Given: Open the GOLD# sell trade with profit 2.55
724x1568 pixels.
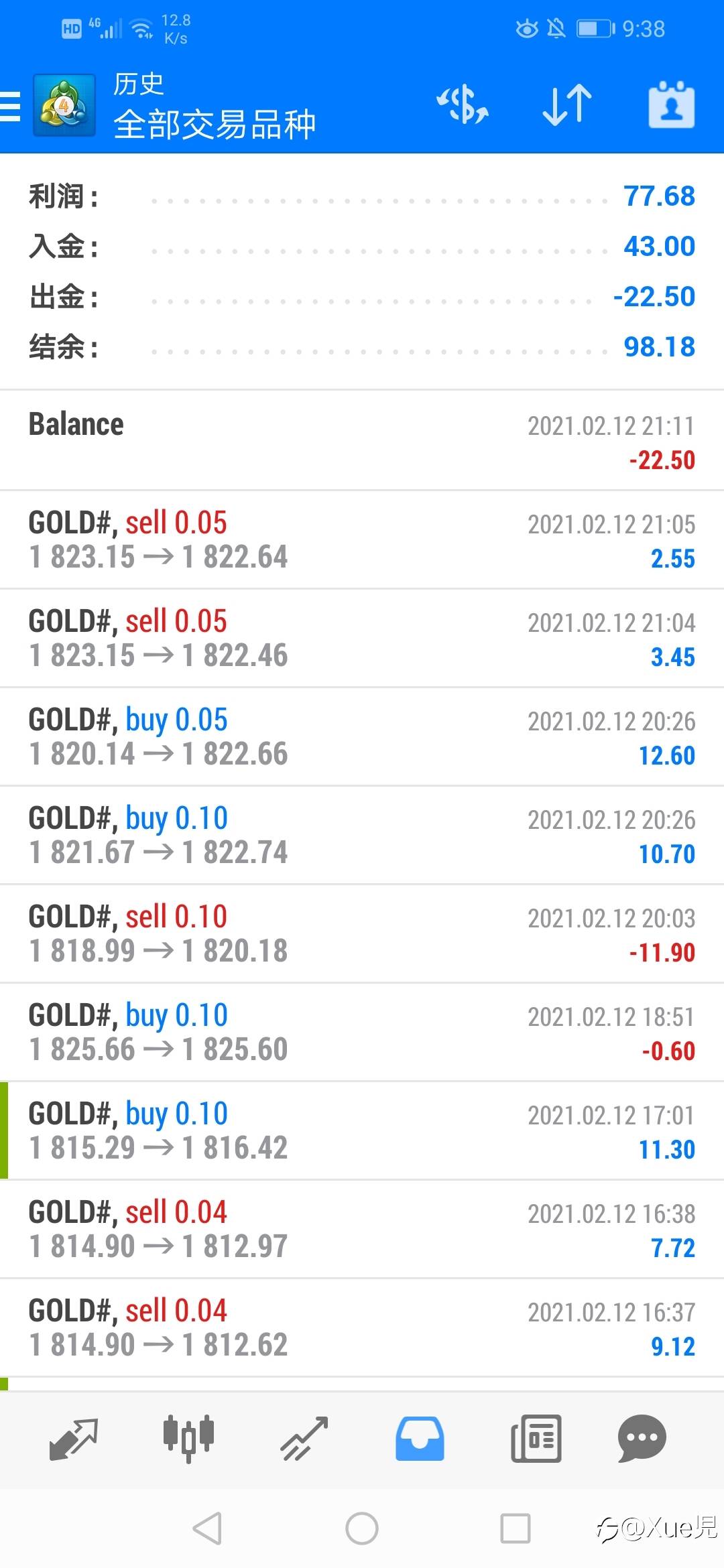Looking at the screenshot, I should (x=362, y=540).
